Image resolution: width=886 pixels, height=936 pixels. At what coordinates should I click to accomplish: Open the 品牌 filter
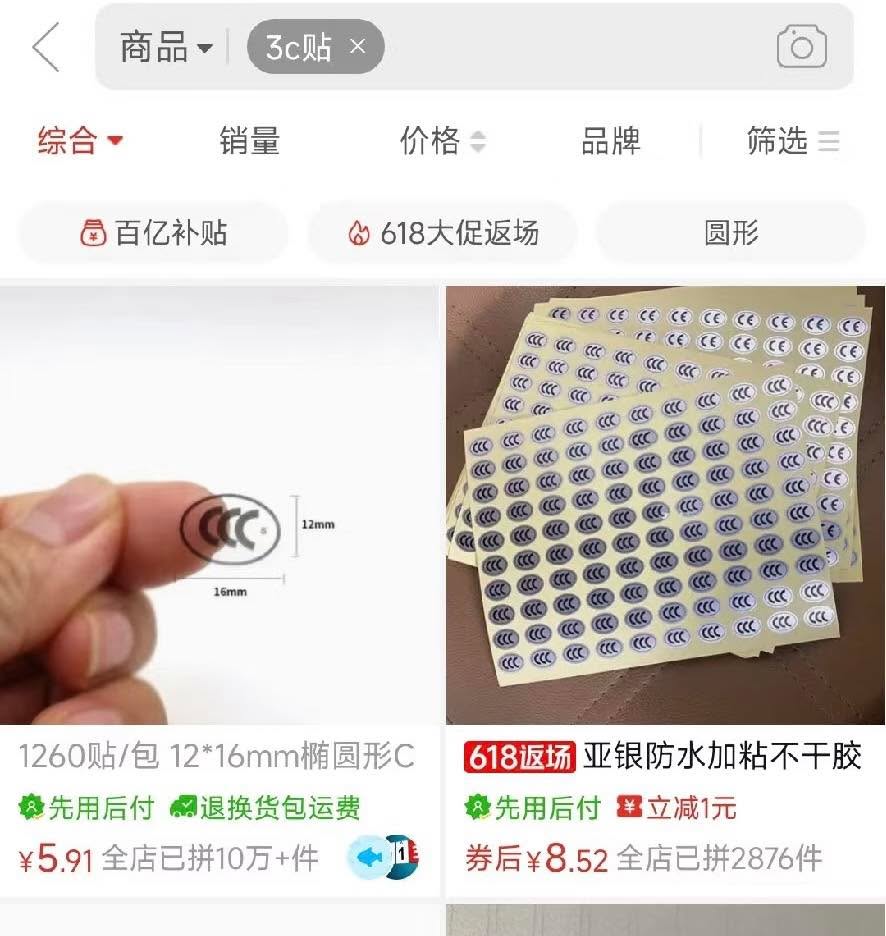coord(610,141)
